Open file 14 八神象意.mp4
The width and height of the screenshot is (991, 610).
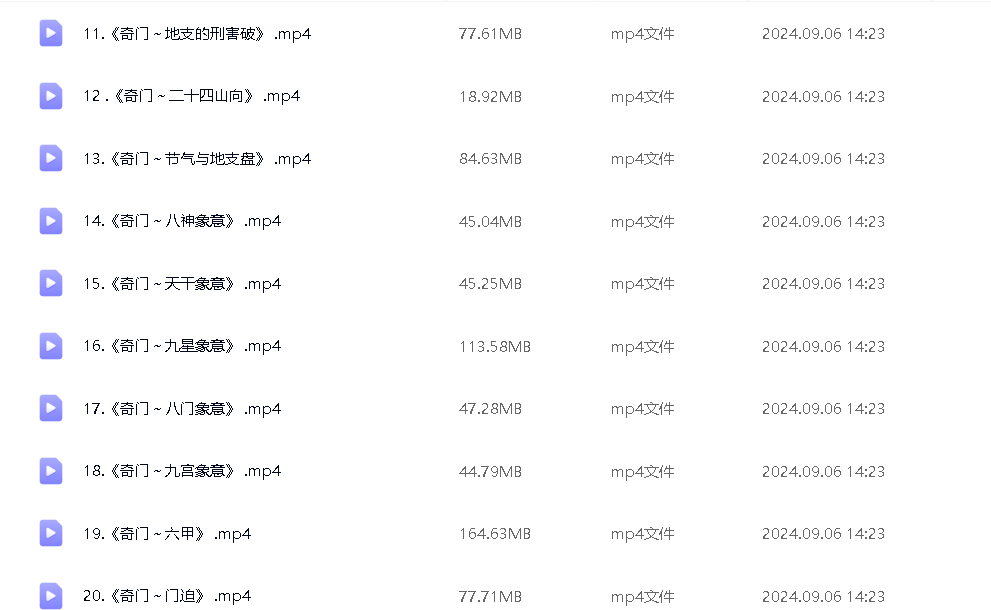coord(182,222)
